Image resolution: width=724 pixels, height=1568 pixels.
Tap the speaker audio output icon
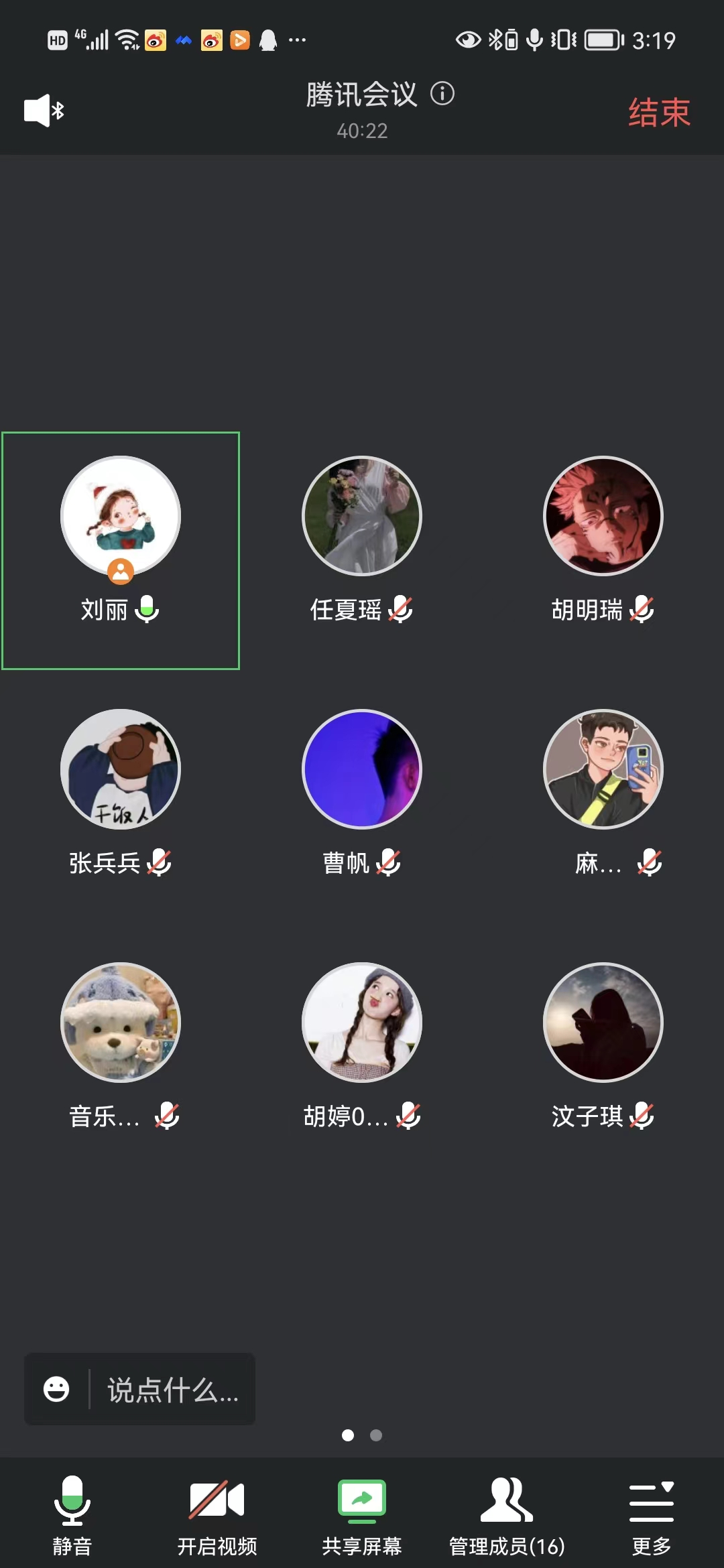[43, 111]
